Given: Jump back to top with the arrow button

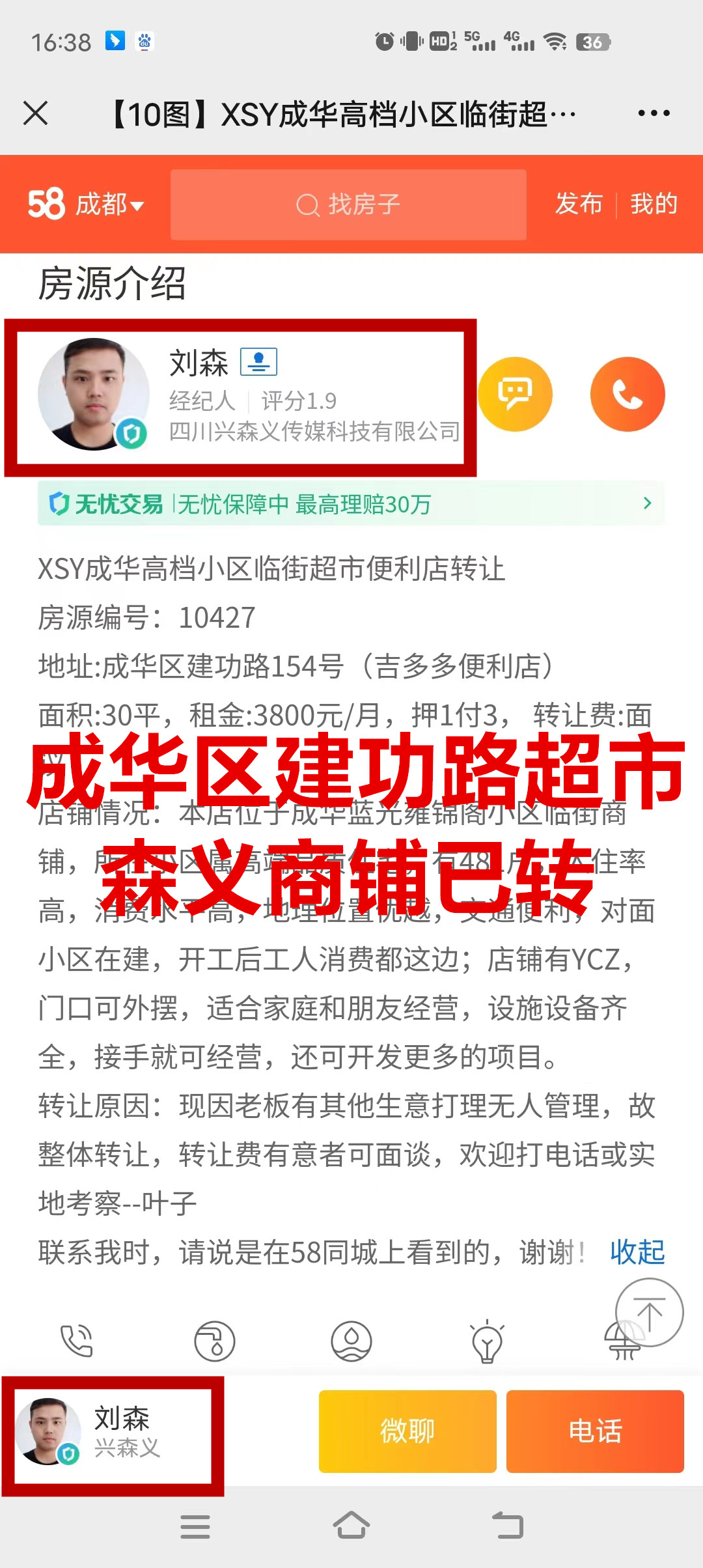Looking at the screenshot, I should (649, 1312).
